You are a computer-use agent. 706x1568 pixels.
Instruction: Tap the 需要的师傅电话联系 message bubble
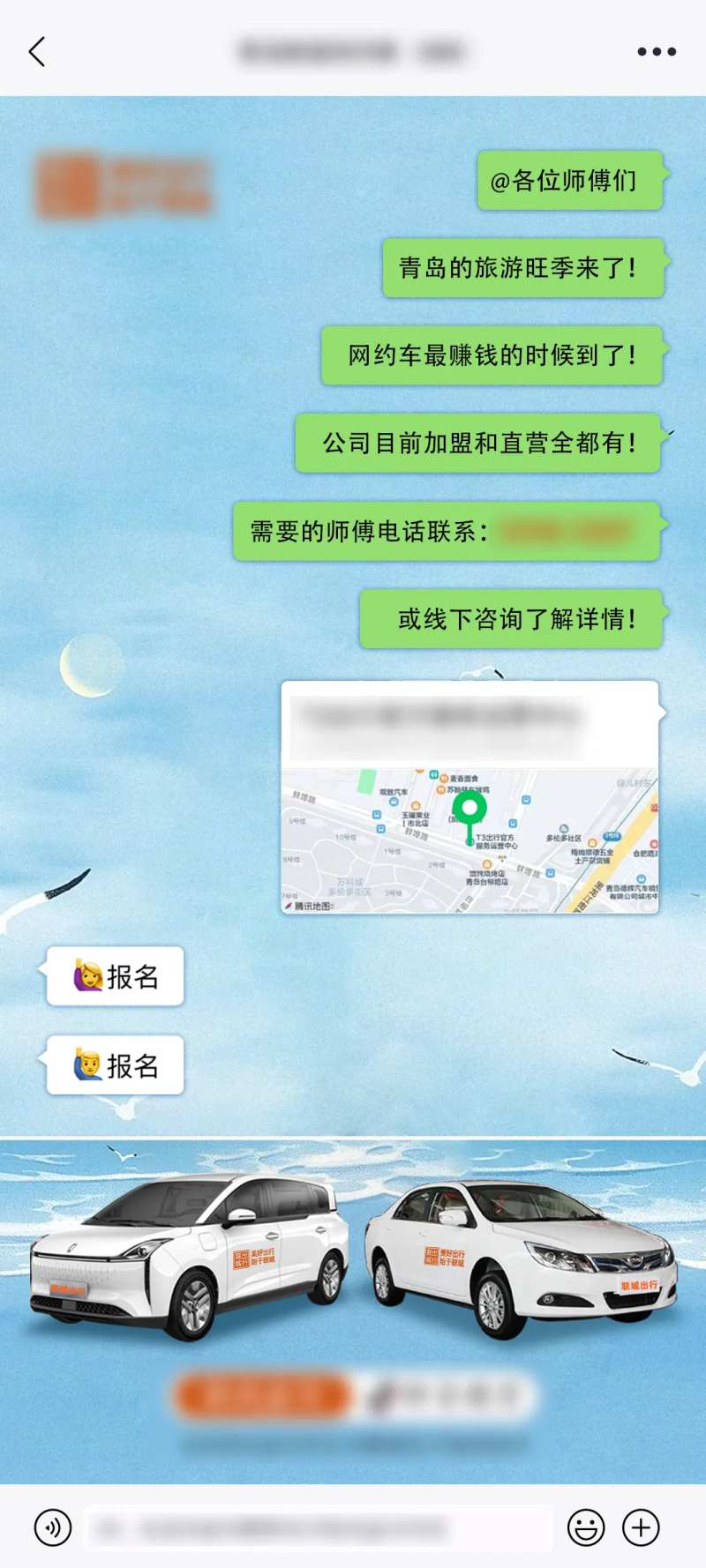click(x=446, y=532)
